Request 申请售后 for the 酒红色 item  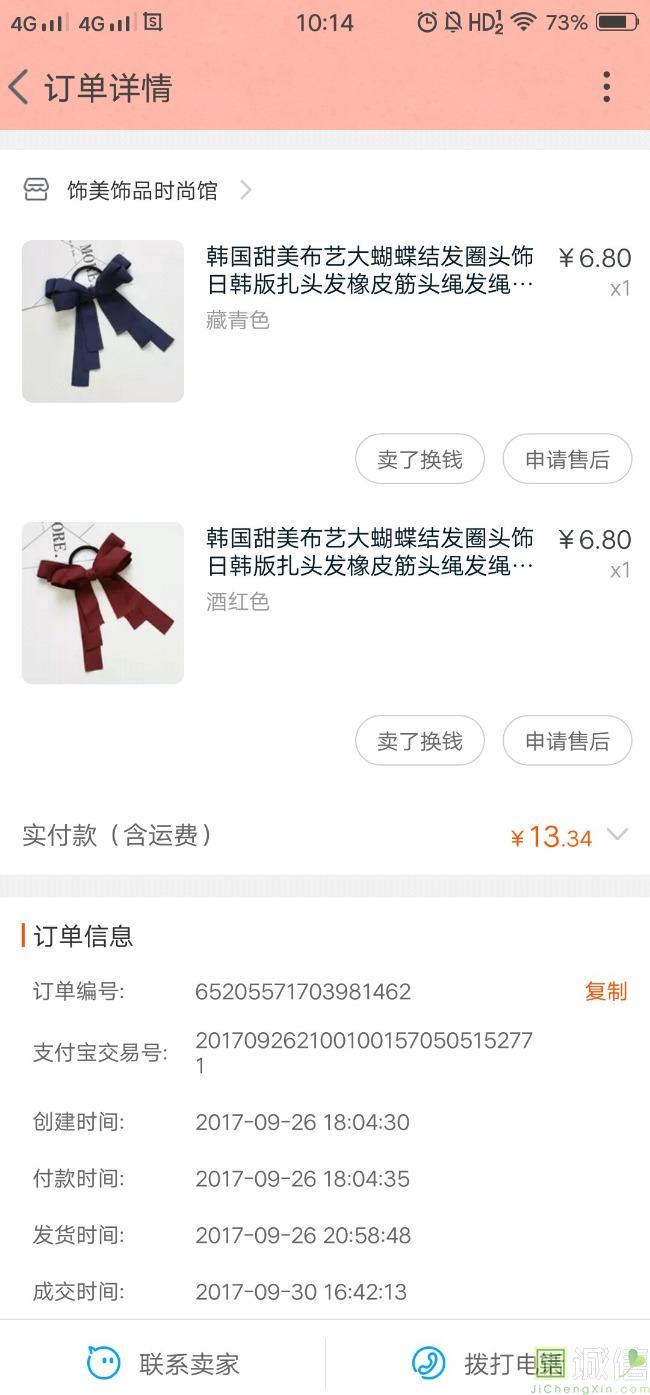click(x=567, y=741)
